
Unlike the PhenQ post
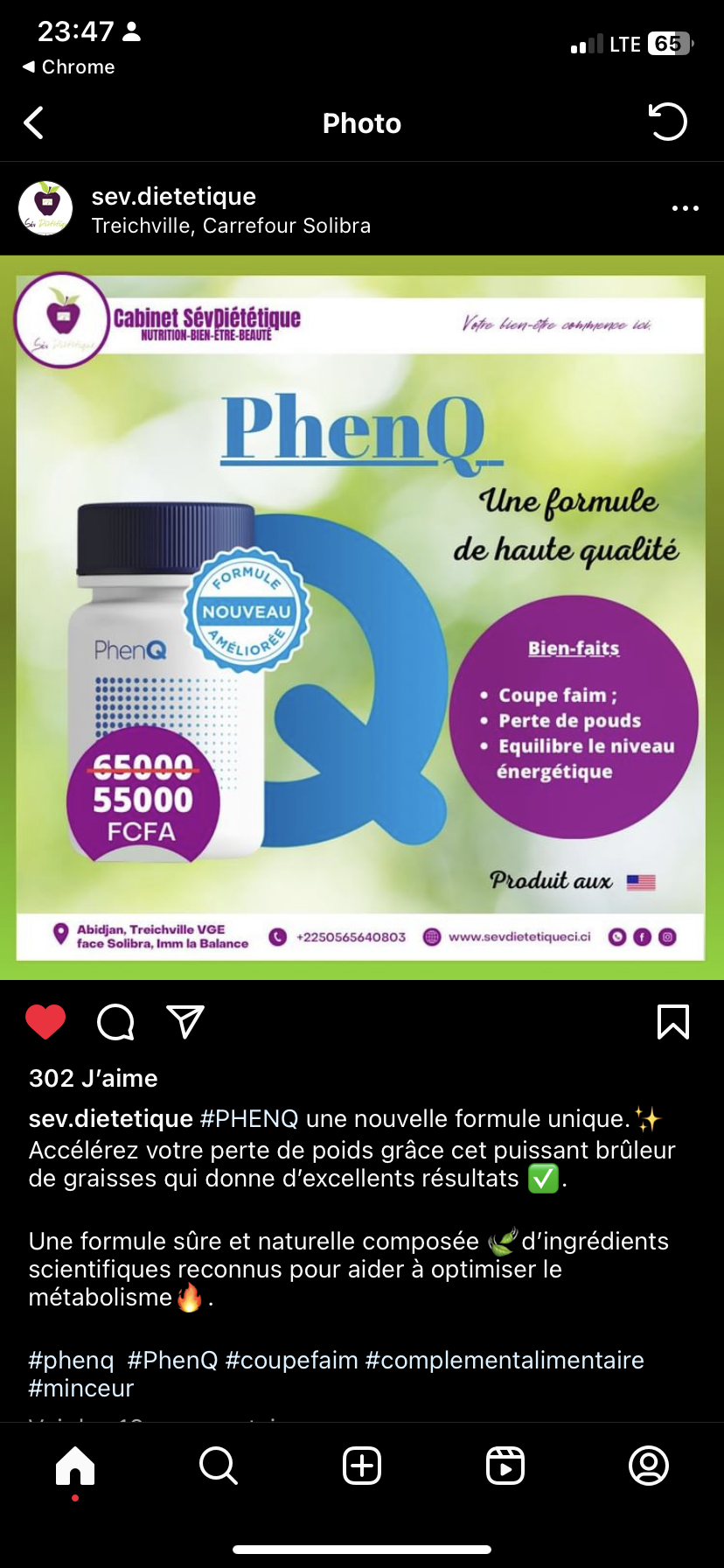coord(45,1021)
